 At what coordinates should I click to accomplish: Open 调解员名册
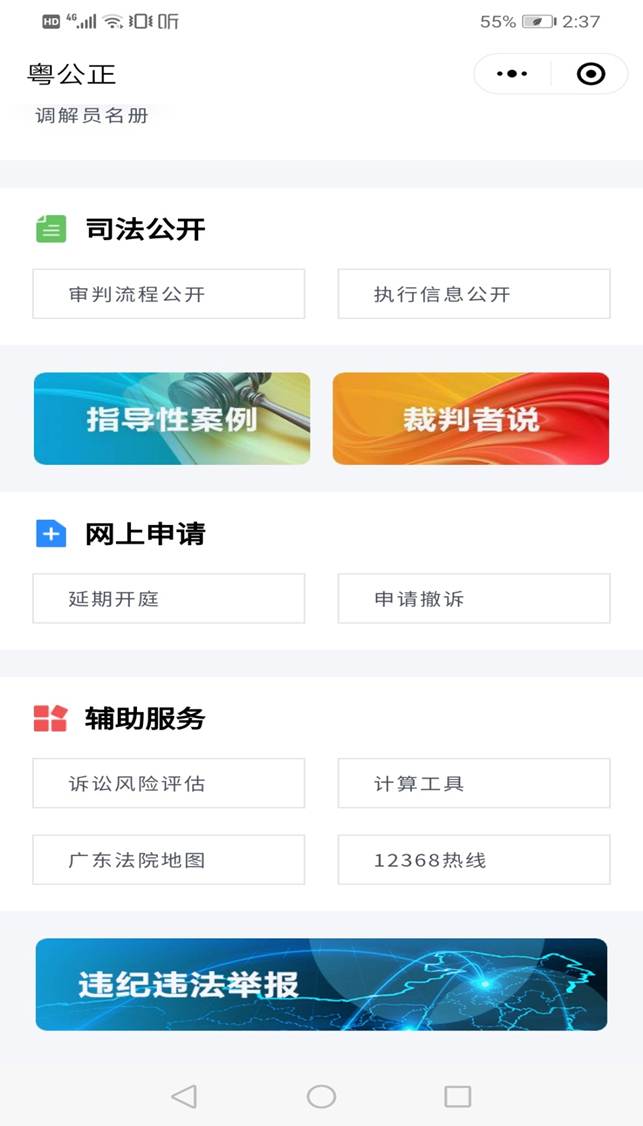[92, 116]
